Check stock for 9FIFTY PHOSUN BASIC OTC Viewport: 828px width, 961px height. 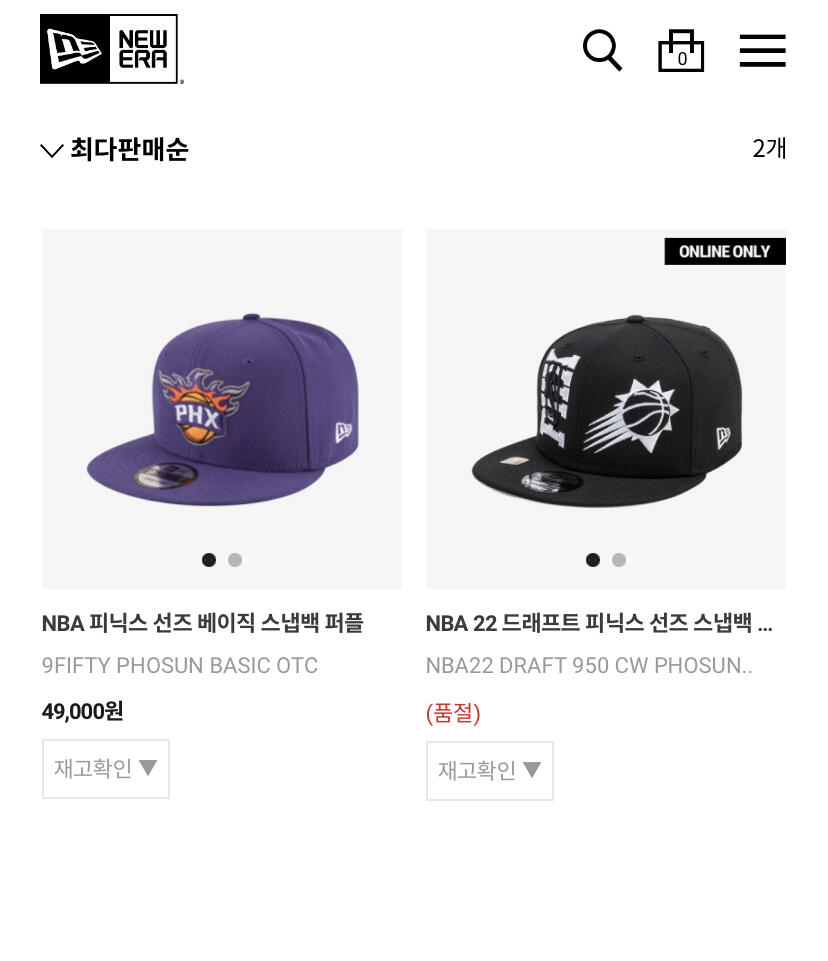(106, 769)
